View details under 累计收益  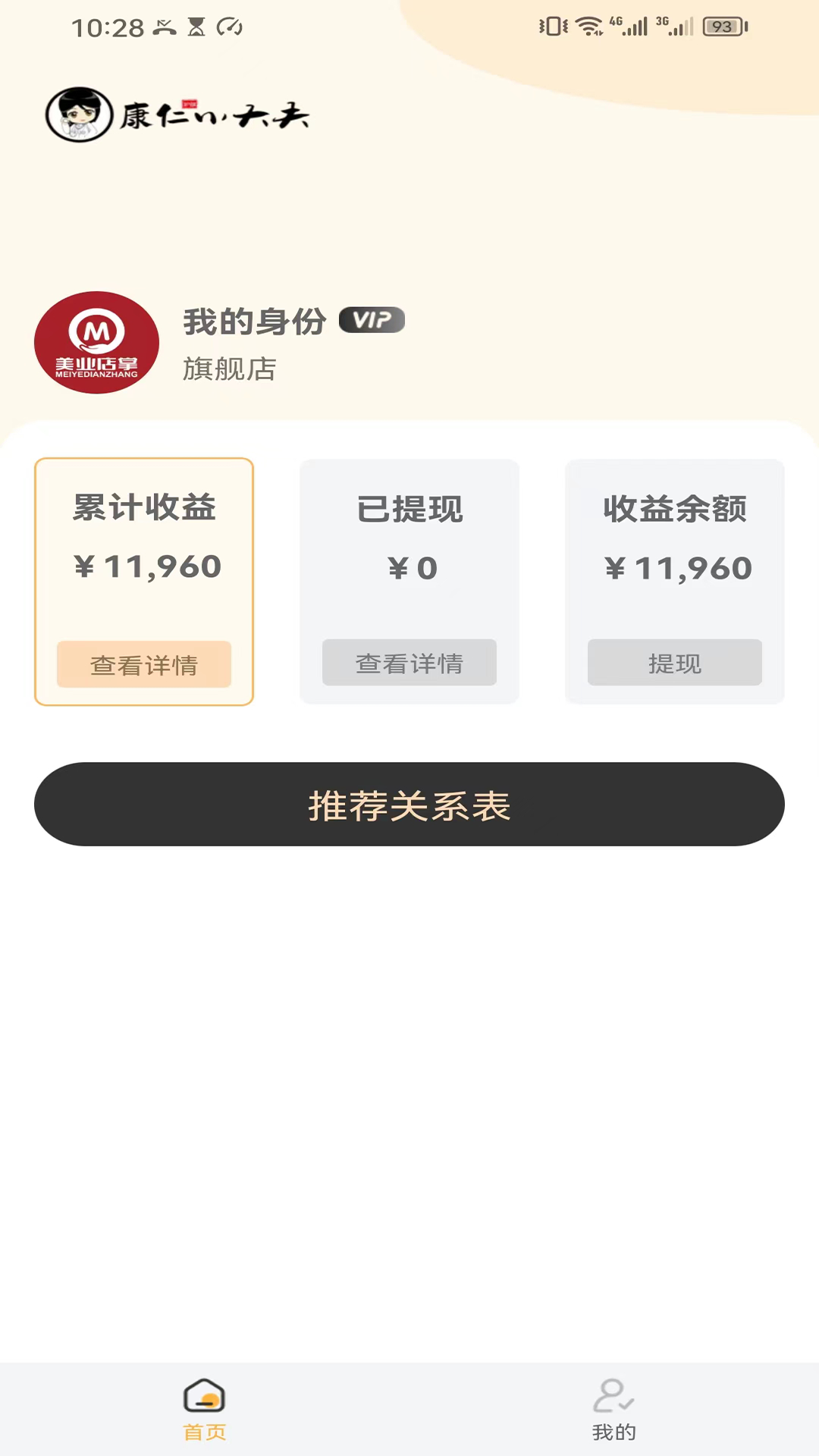pyautogui.click(x=144, y=664)
